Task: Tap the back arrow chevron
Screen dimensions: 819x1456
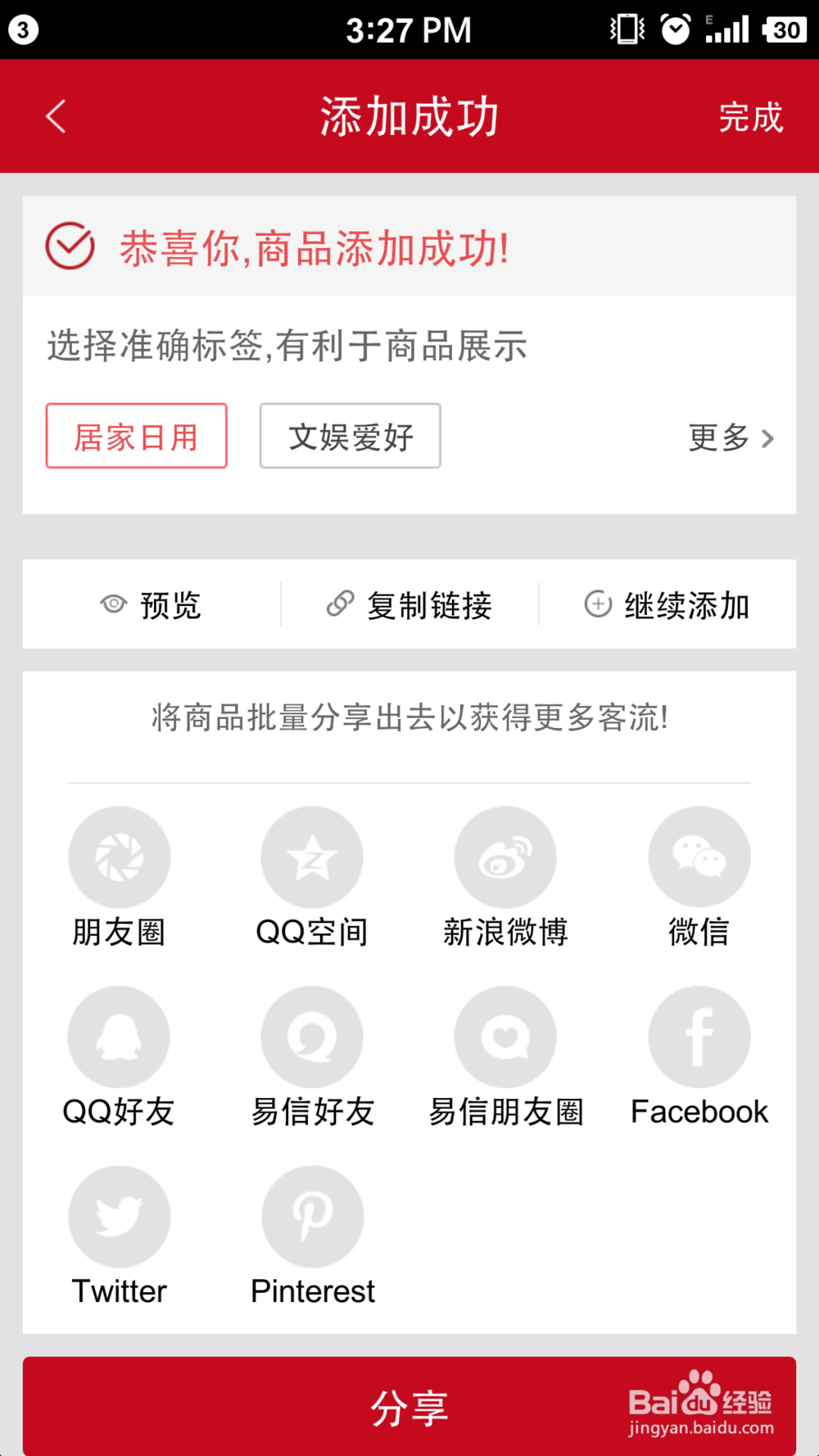Action: point(55,116)
